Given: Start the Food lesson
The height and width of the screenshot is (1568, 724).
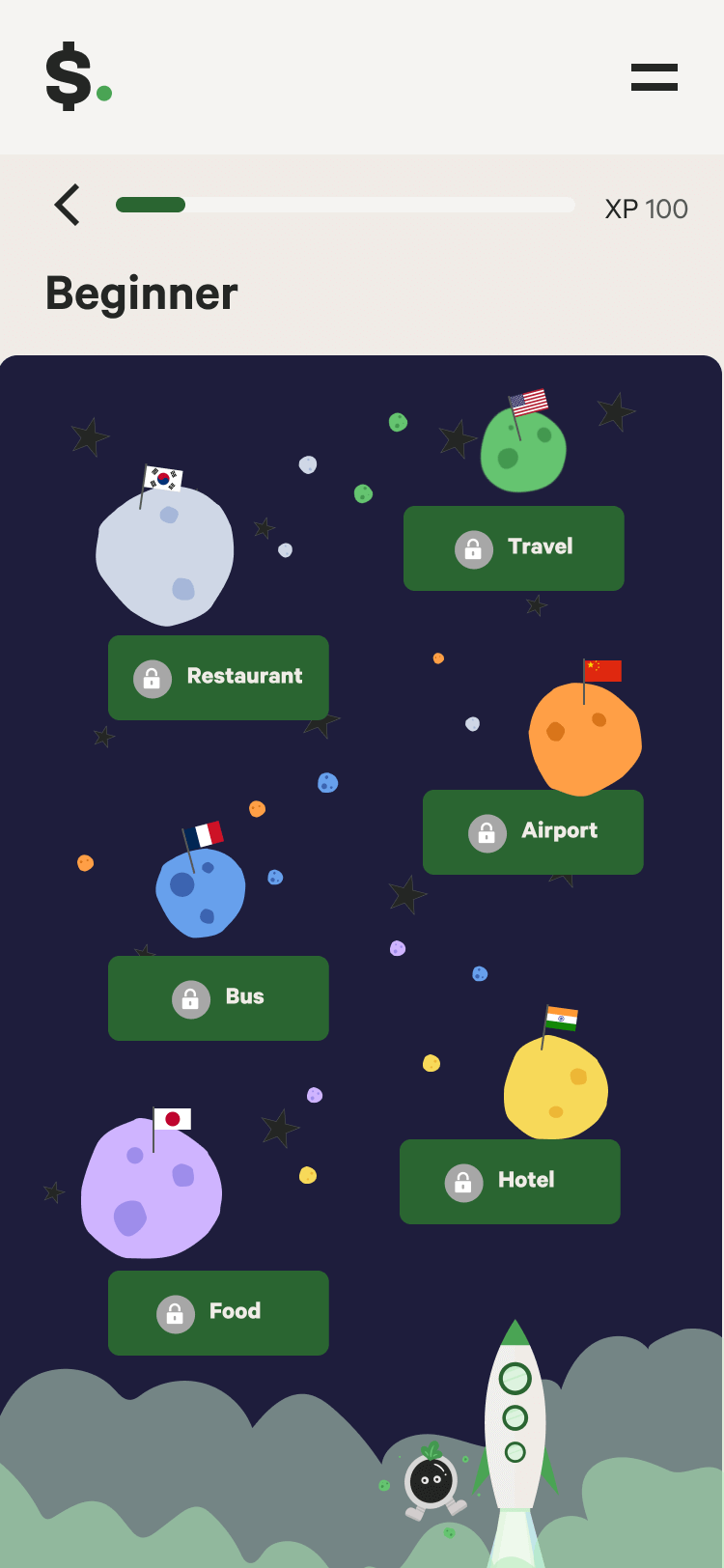Looking at the screenshot, I should point(218,1312).
